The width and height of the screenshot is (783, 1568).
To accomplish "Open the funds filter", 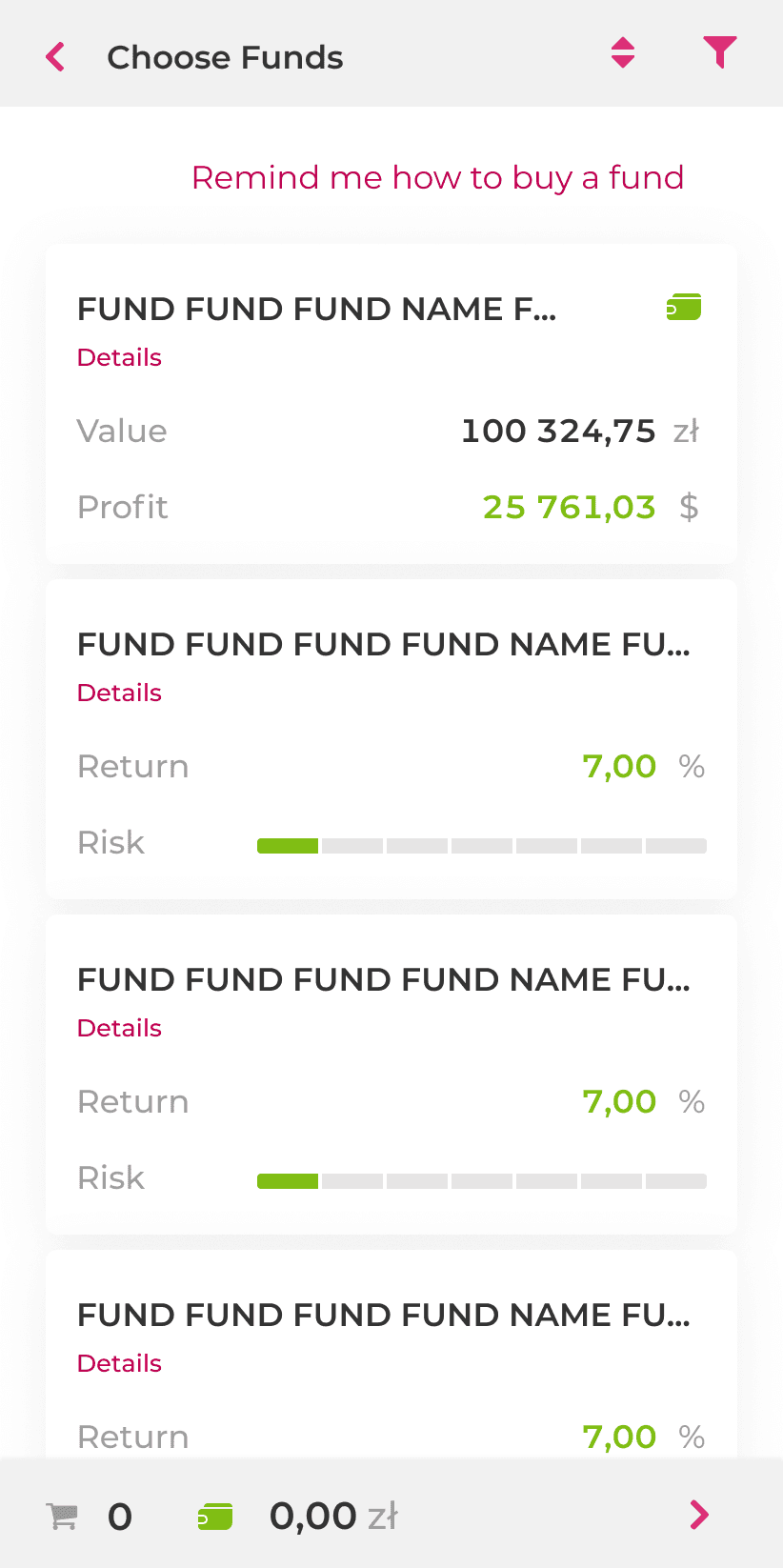I will pos(719,52).
